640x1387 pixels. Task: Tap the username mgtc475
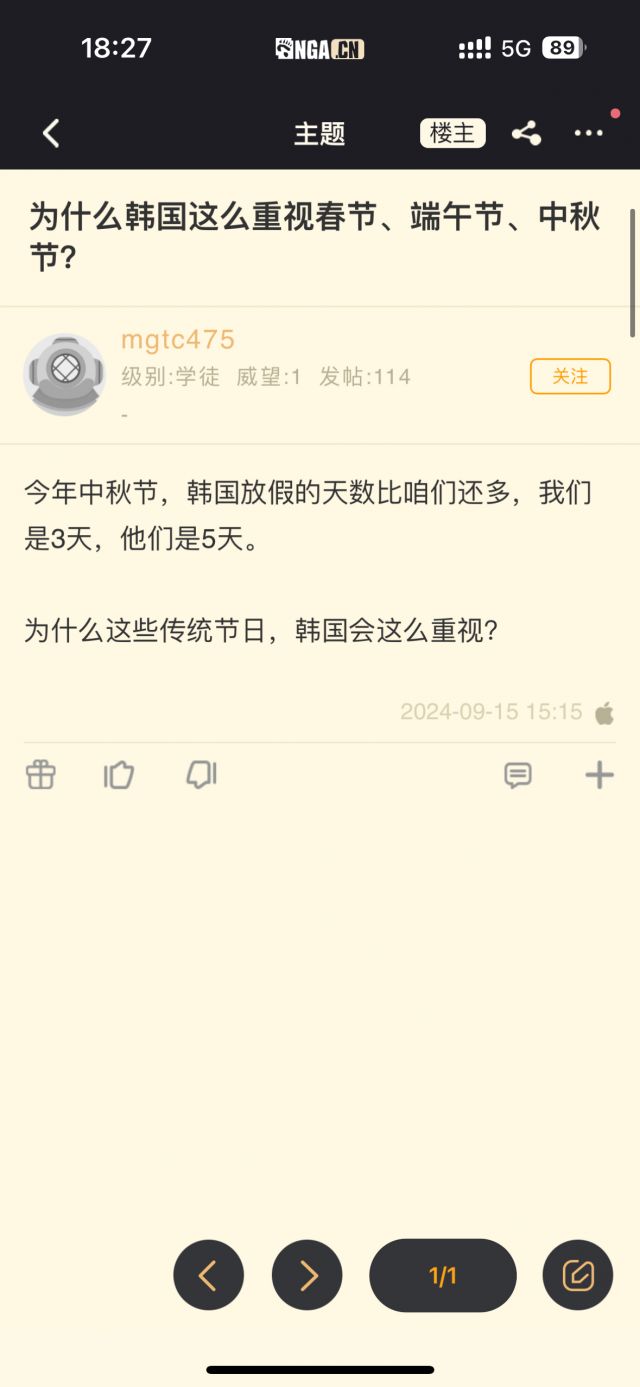point(178,340)
